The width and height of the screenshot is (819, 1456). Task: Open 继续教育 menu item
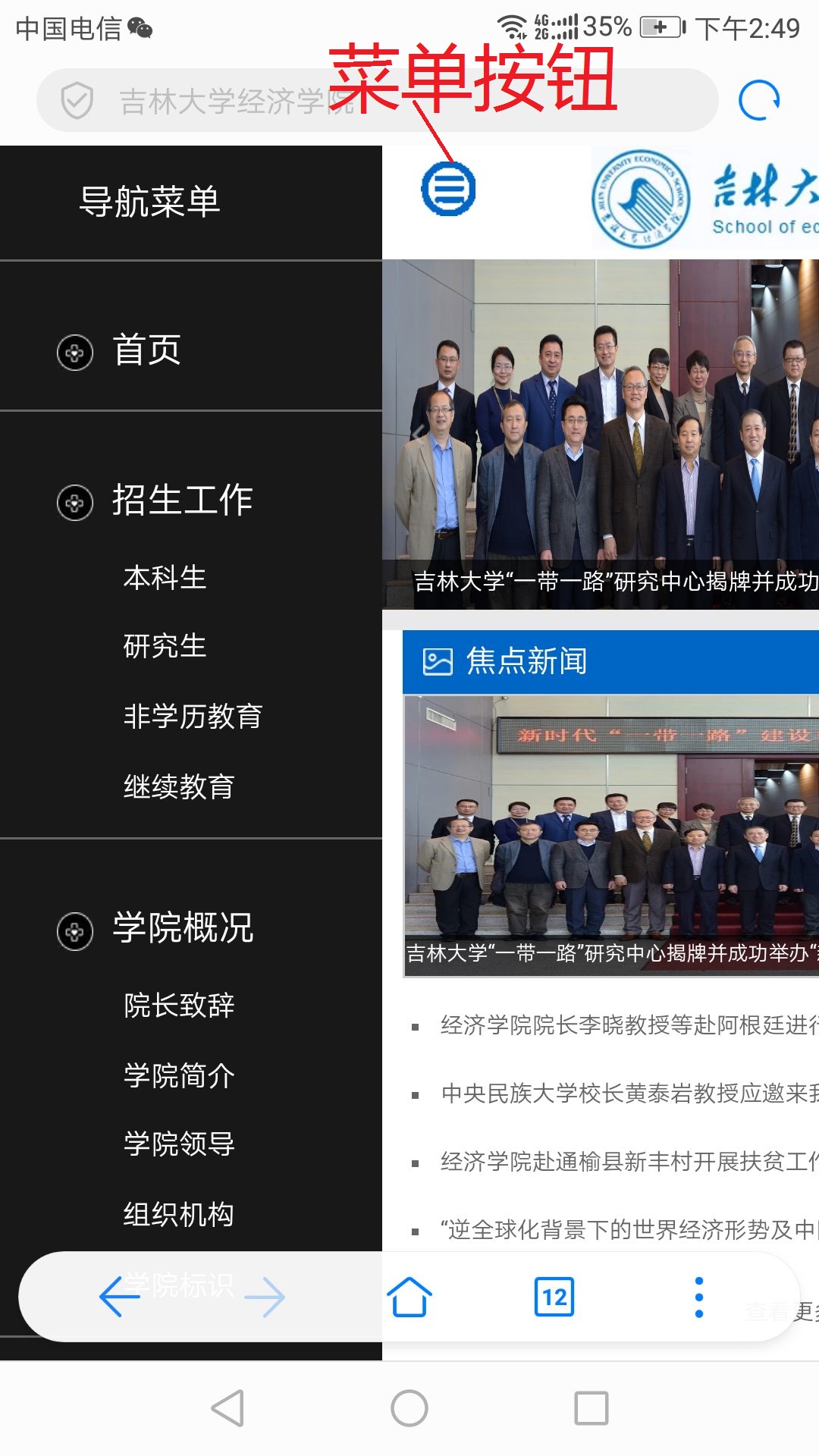(x=179, y=786)
